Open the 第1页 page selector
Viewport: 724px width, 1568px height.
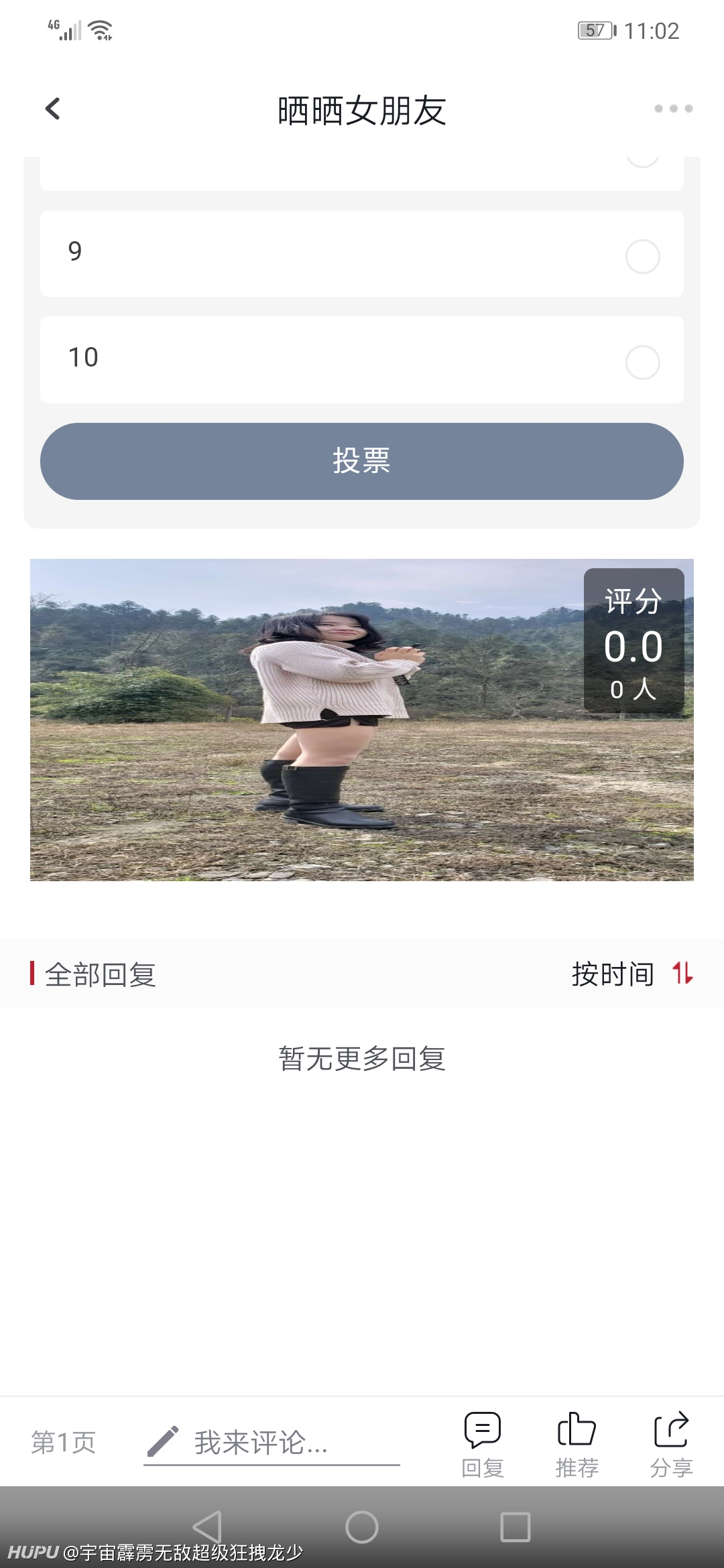tap(64, 1442)
